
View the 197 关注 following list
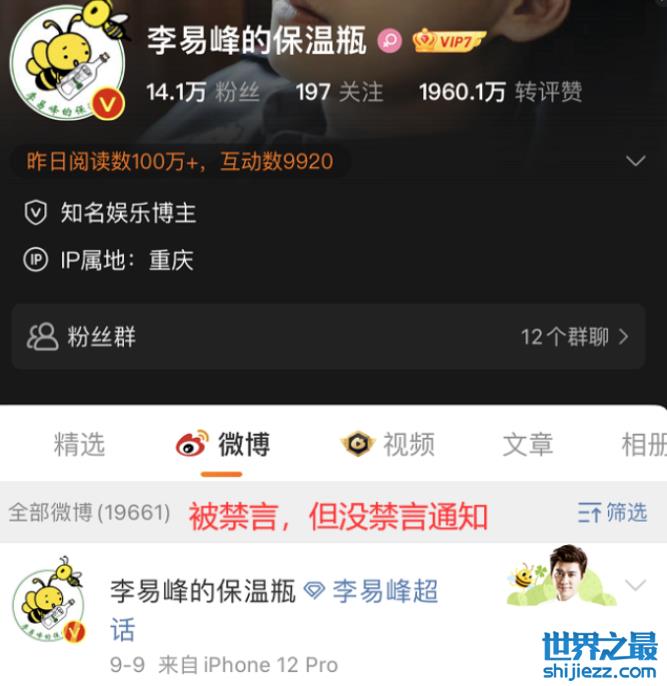(339, 93)
